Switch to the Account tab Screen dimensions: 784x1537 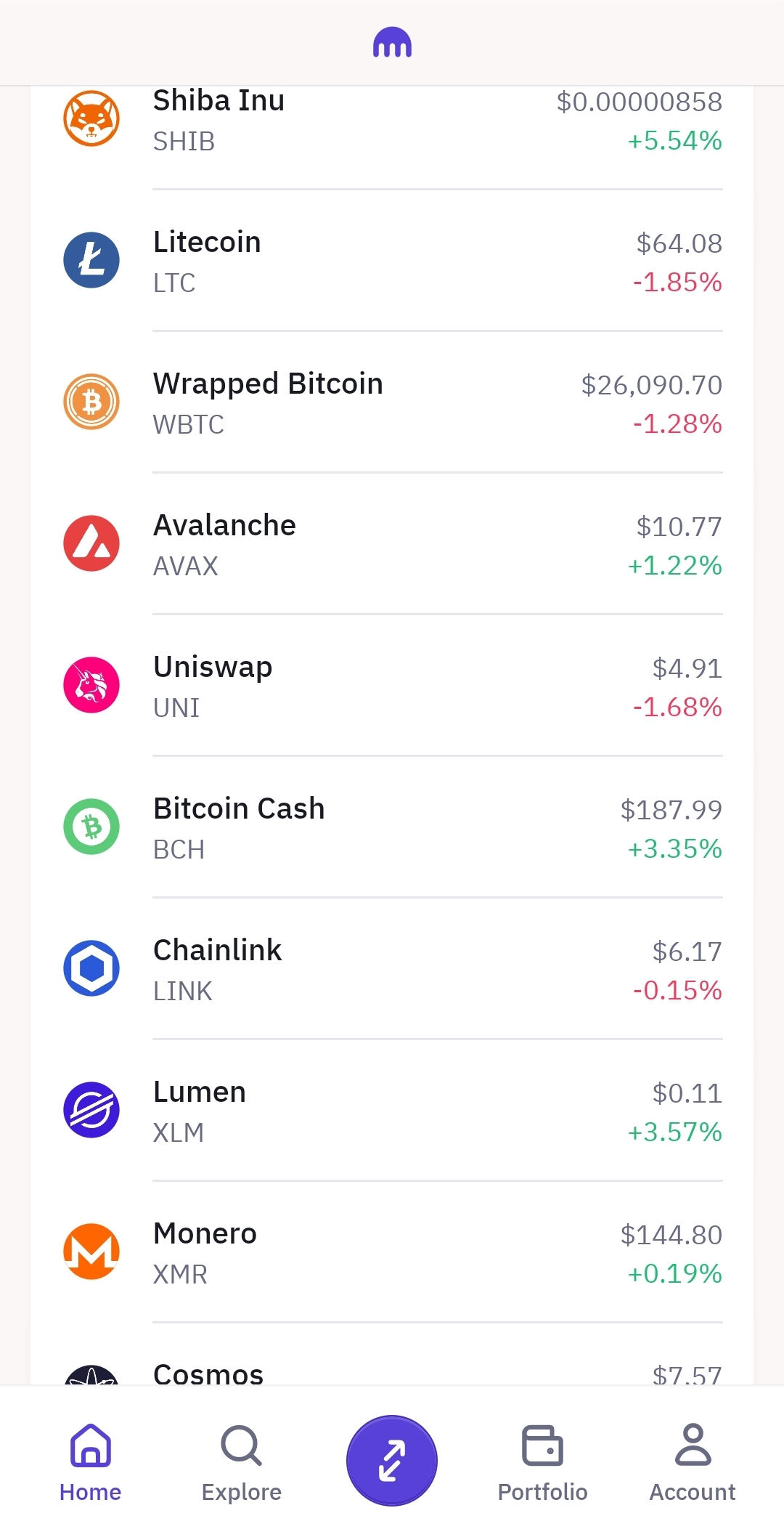point(693,1461)
